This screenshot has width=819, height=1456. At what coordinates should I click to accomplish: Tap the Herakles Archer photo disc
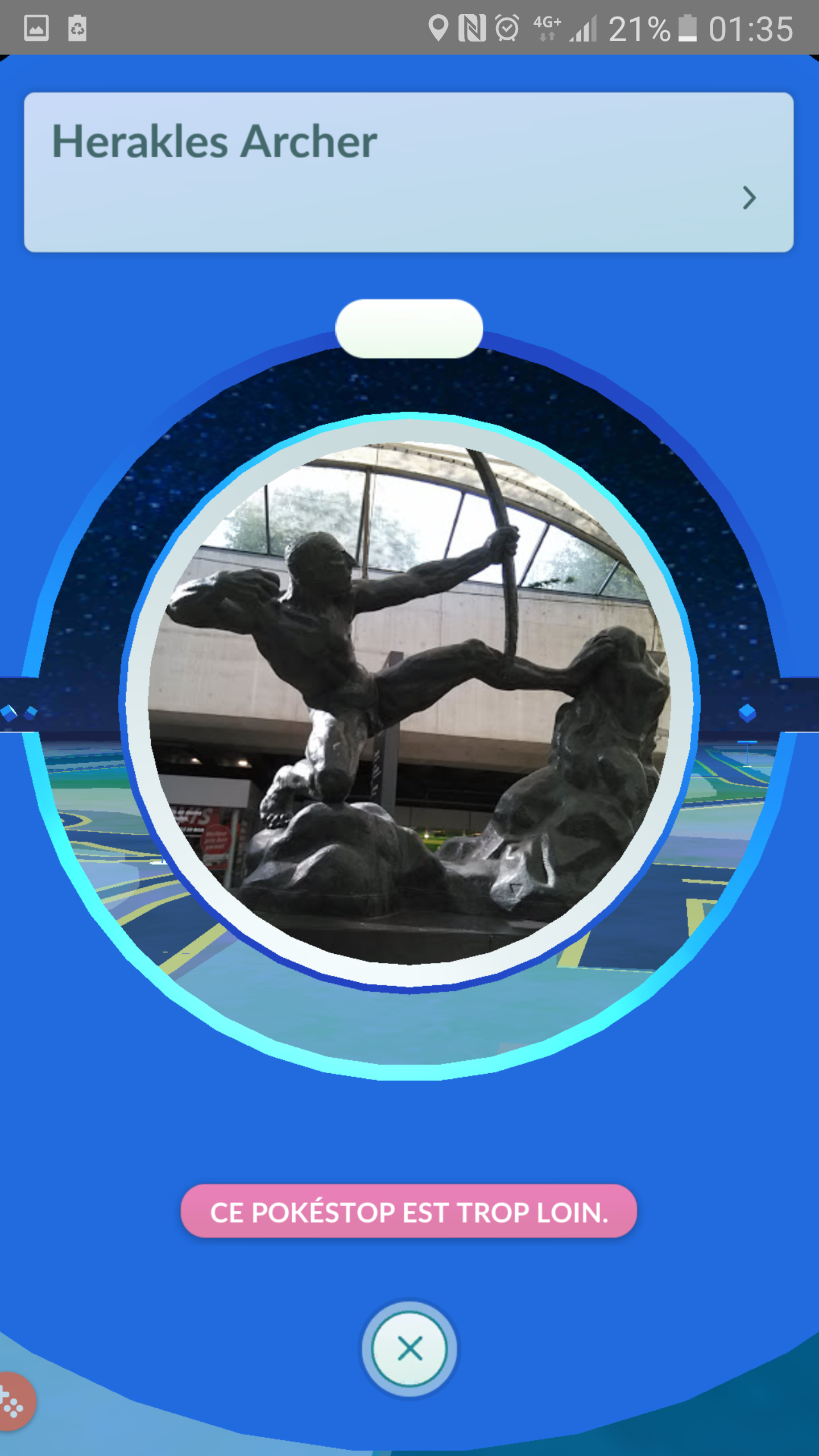point(409,703)
